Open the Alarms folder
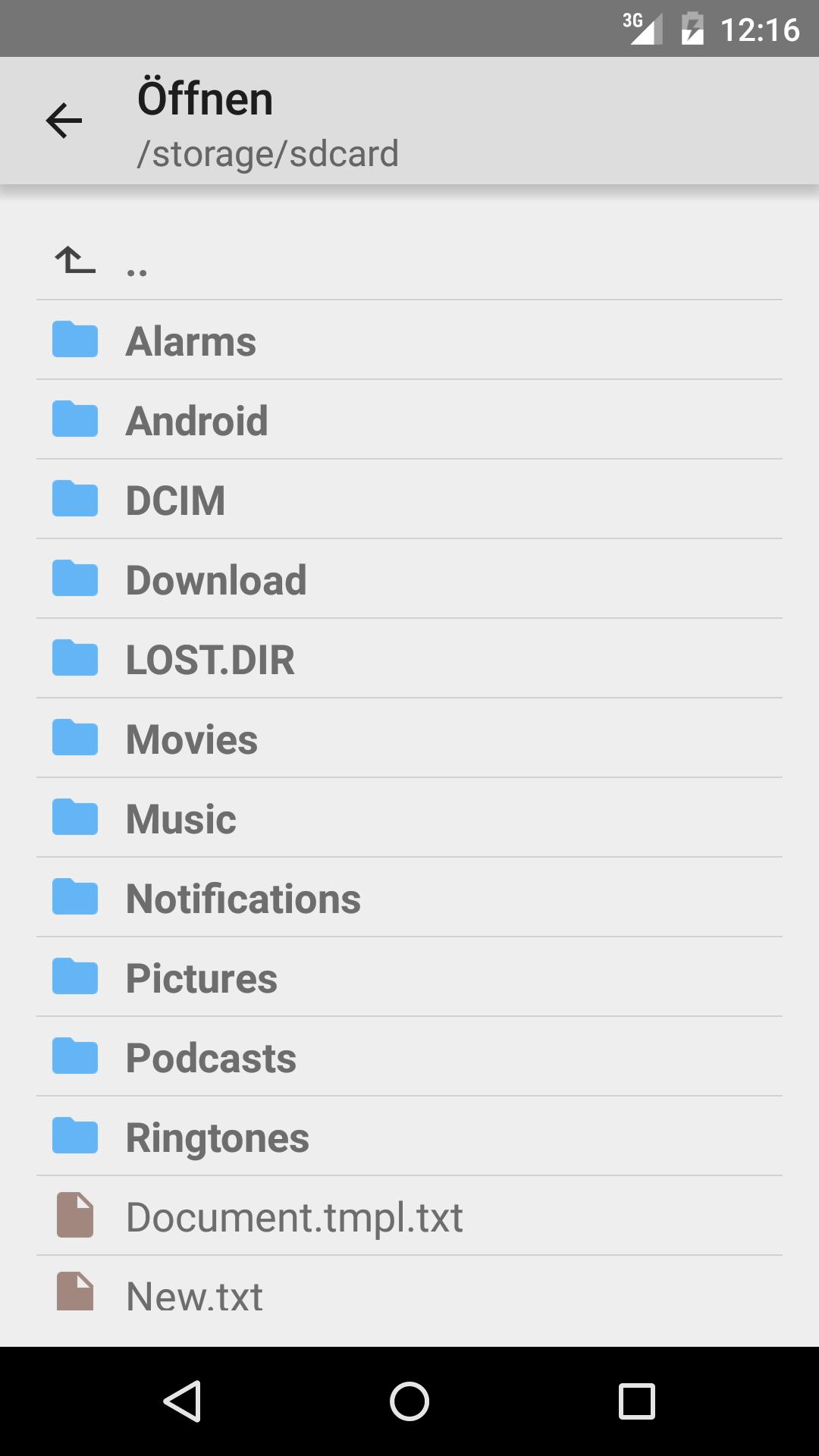Viewport: 819px width, 1456px height. (409, 340)
